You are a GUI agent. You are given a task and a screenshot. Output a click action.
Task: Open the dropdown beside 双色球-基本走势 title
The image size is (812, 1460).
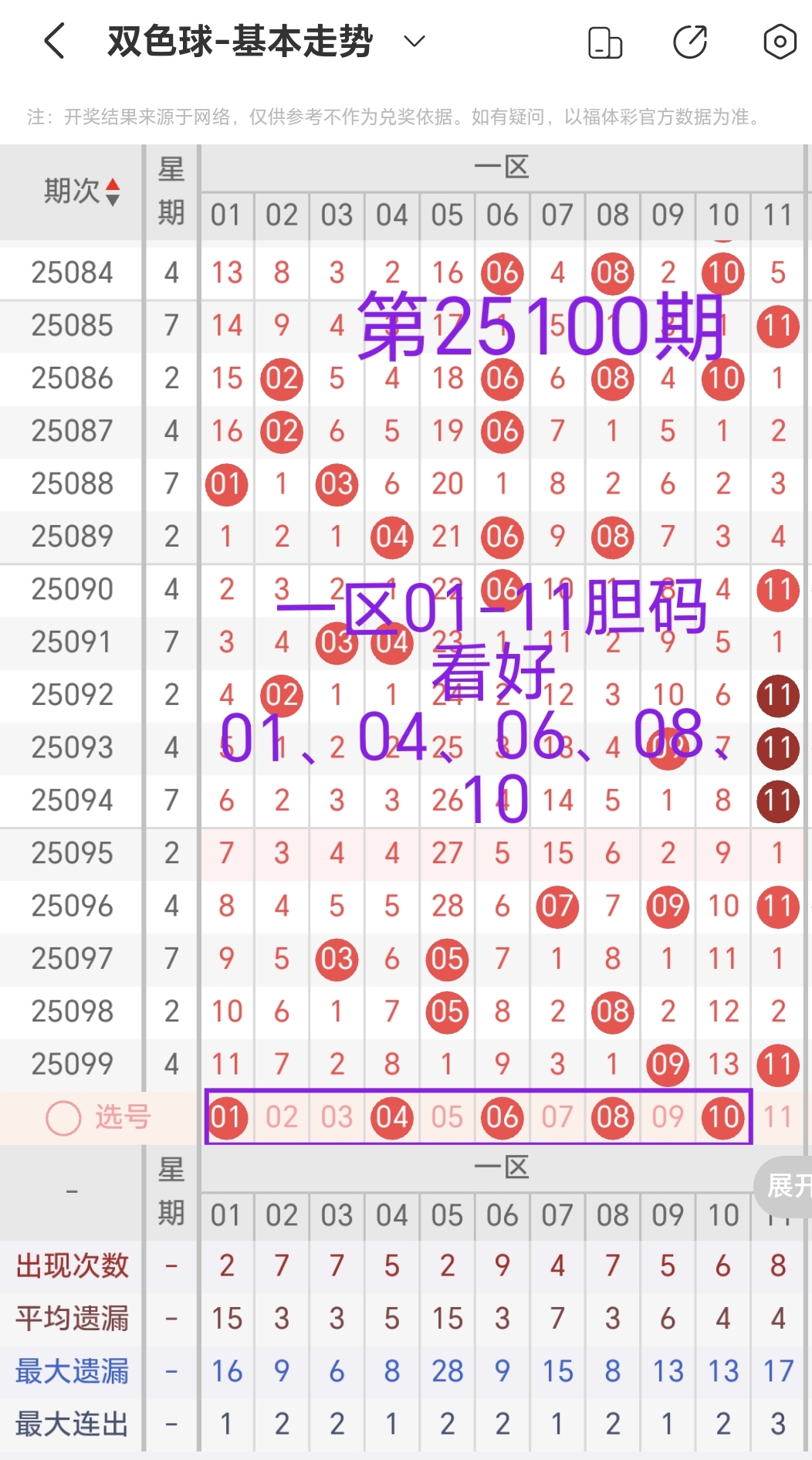click(x=413, y=41)
